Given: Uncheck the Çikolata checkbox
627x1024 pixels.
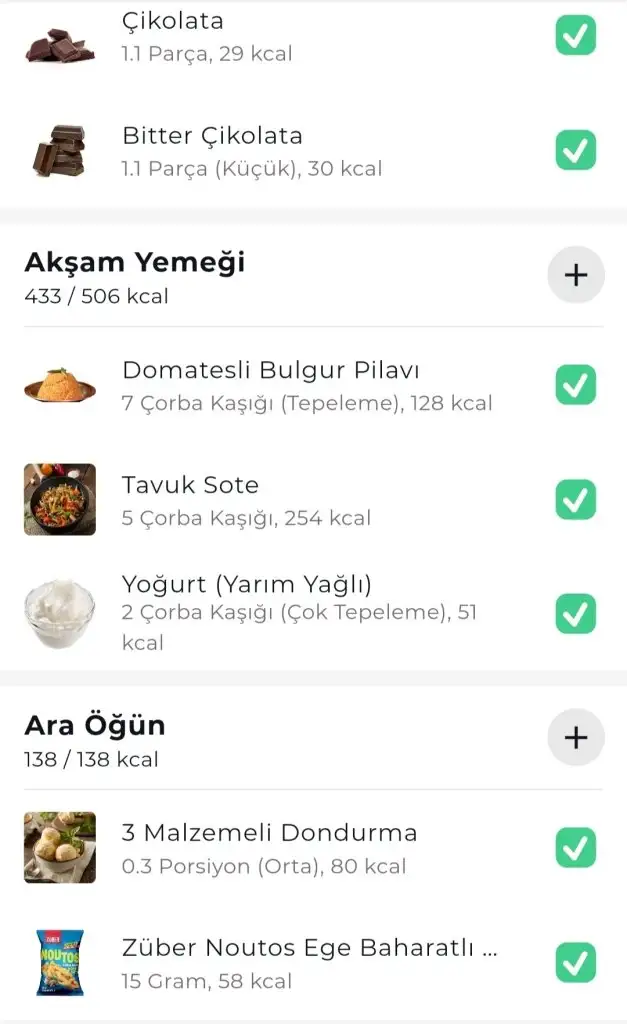Looking at the screenshot, I should pyautogui.click(x=575, y=36).
